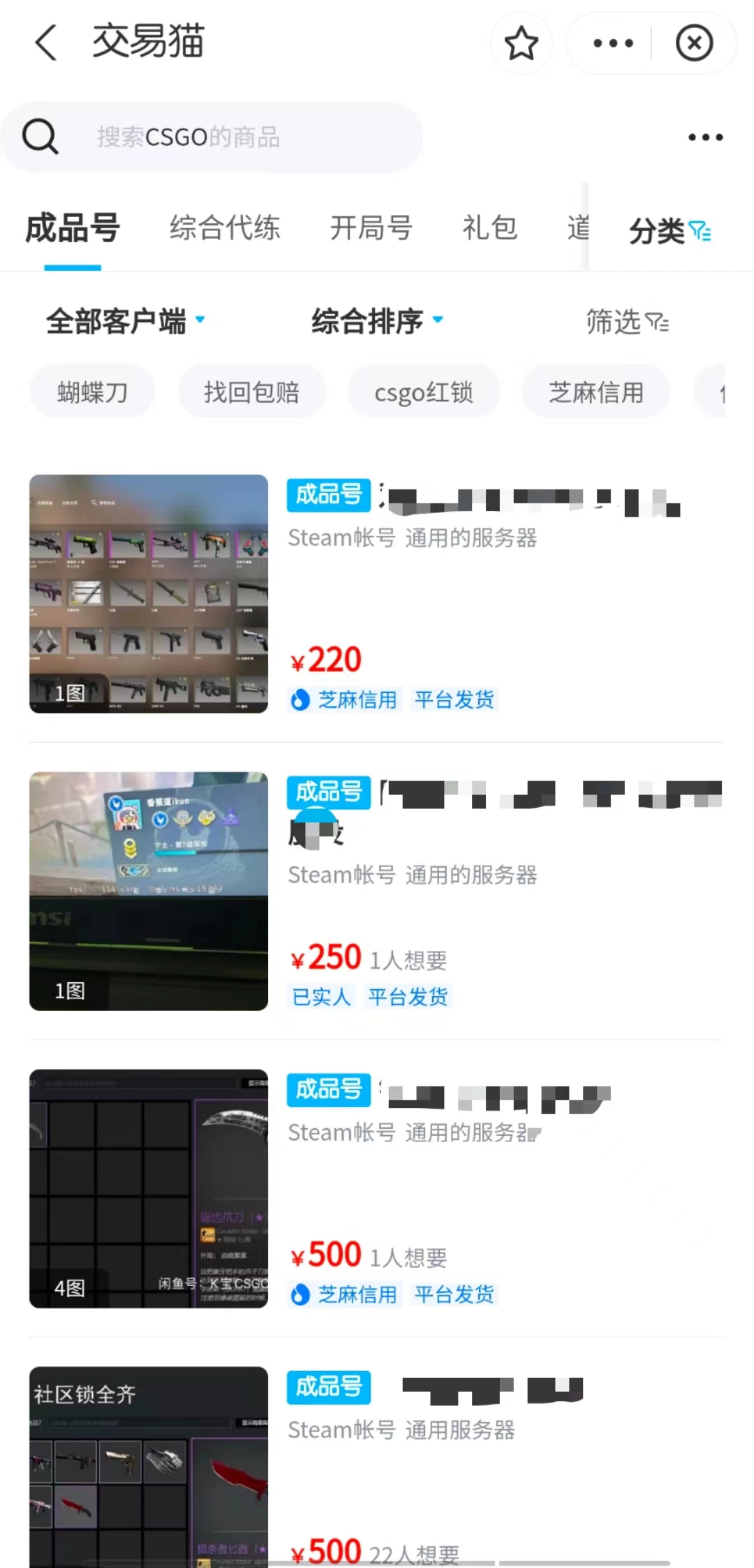Select the csgo红锁 chip
The width and height of the screenshot is (754, 1568).
pyautogui.click(x=424, y=392)
